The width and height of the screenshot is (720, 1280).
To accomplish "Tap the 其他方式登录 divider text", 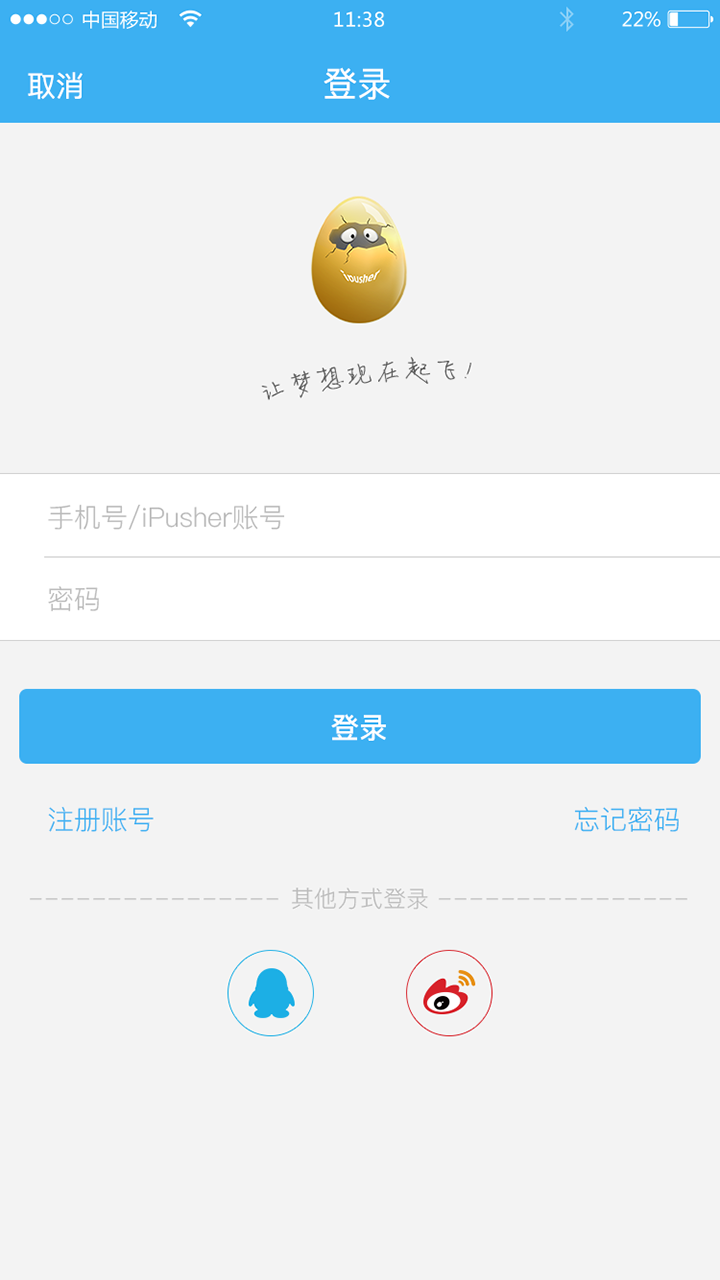I will [x=358, y=899].
